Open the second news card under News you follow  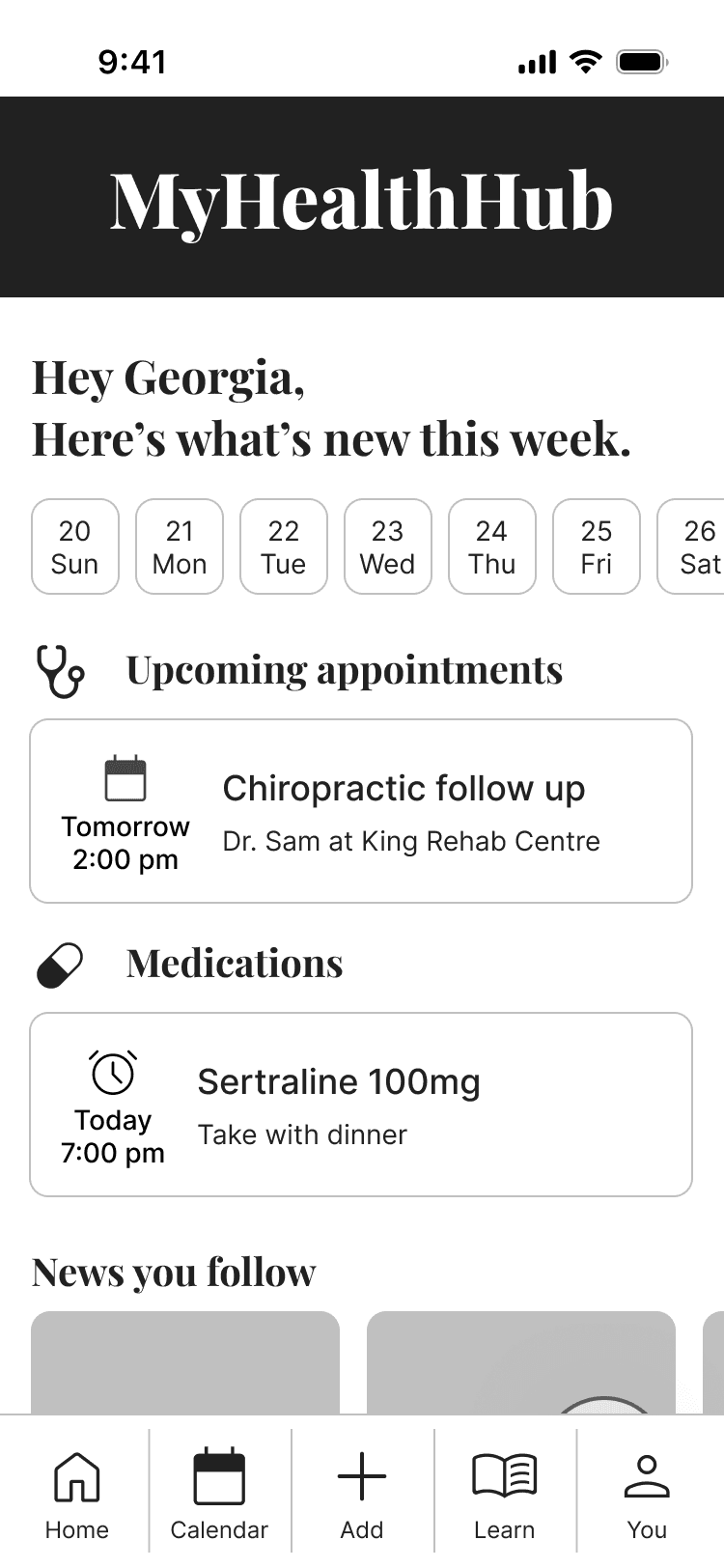click(521, 1361)
